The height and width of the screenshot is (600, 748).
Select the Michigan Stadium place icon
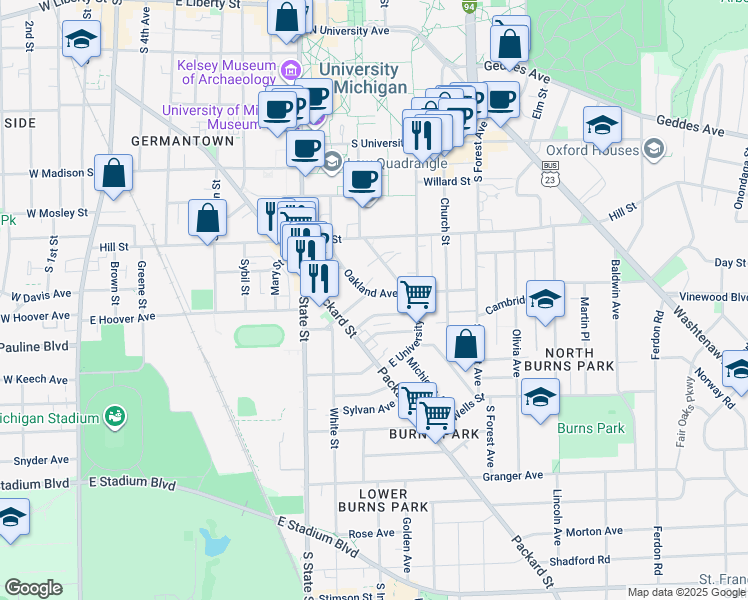(x=114, y=416)
